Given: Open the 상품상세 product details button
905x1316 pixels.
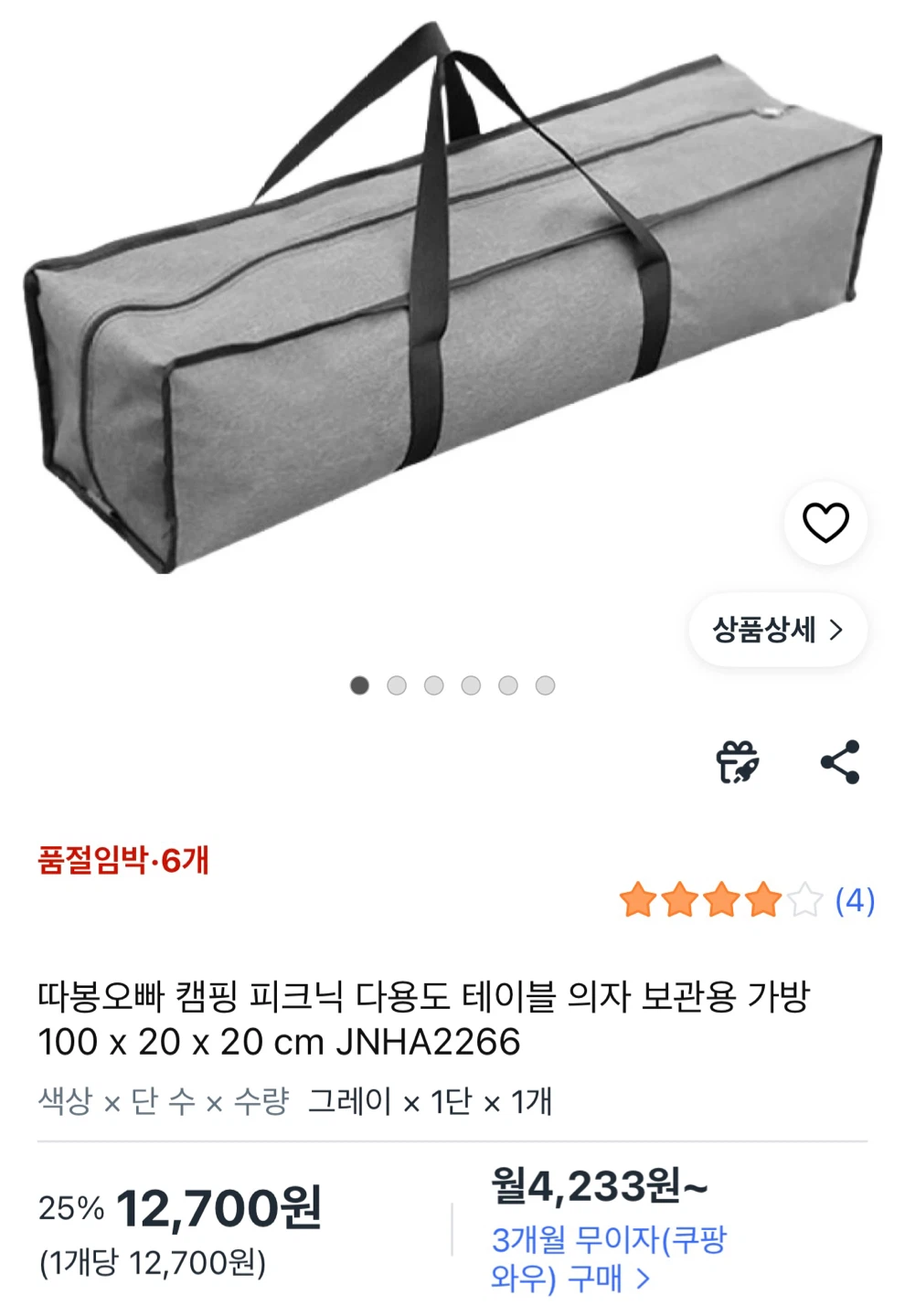Looking at the screenshot, I should [x=778, y=630].
